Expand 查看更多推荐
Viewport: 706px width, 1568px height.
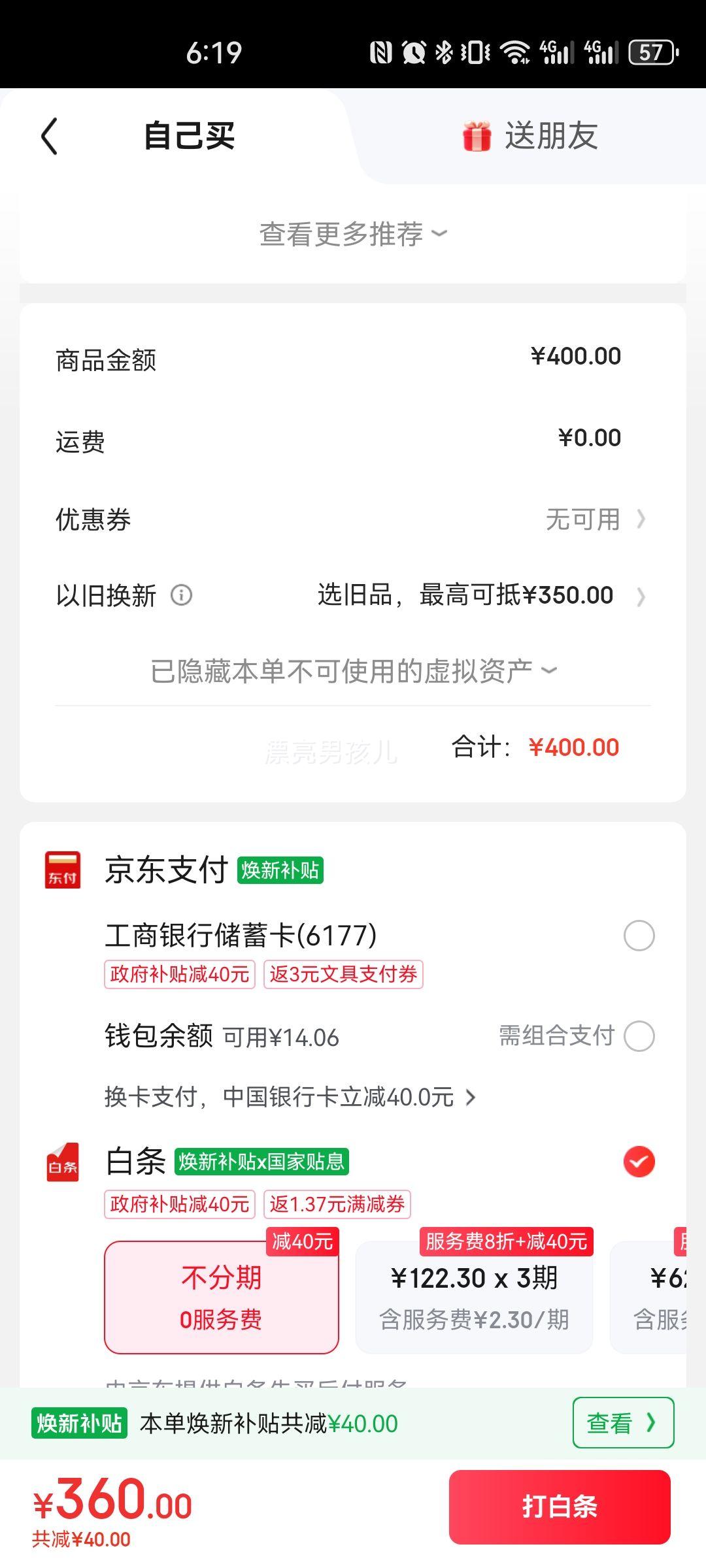click(x=353, y=234)
